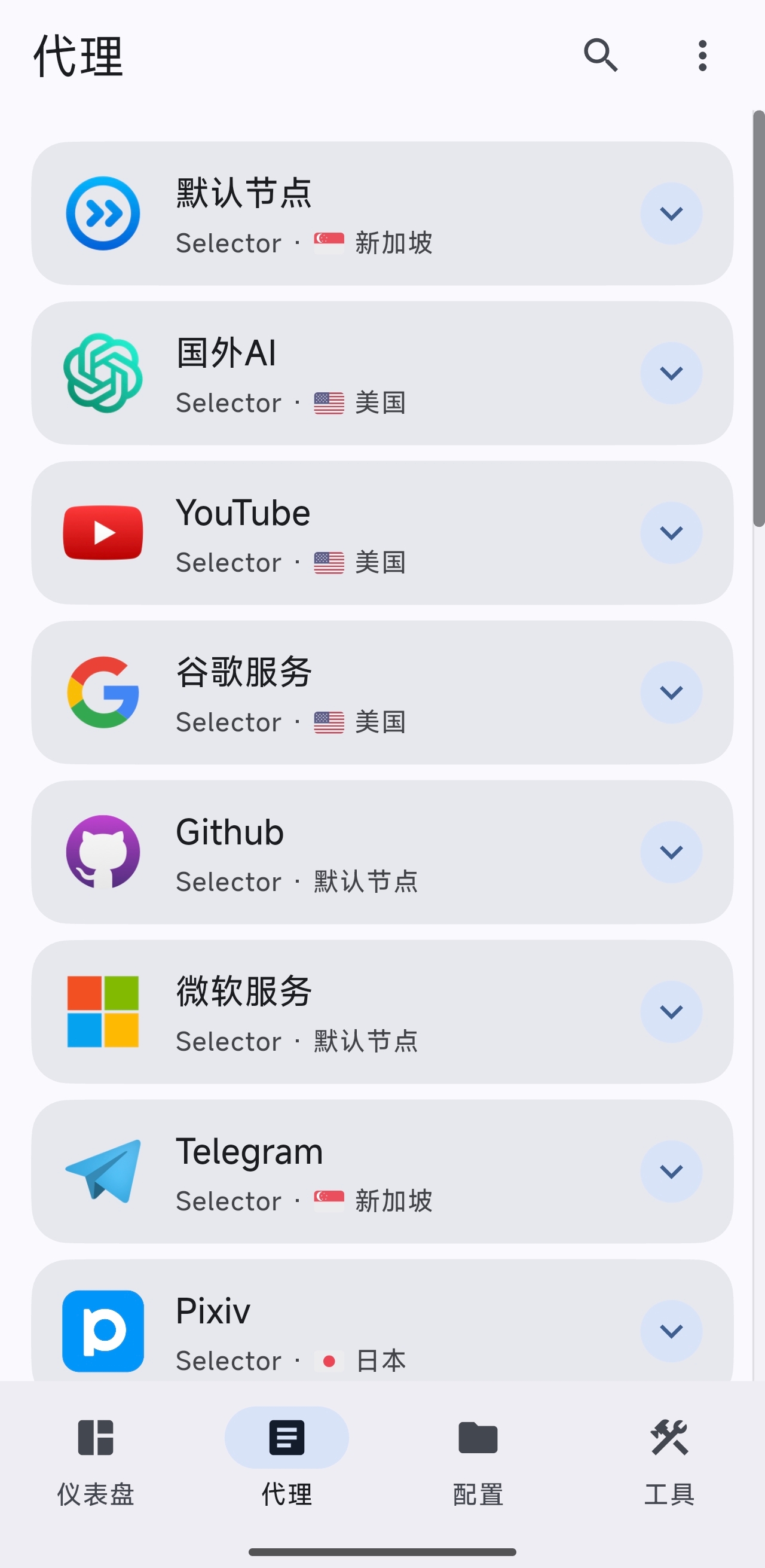The height and width of the screenshot is (1568, 765).
Task: Expand the 微软服务 proxy group
Action: point(671,1012)
